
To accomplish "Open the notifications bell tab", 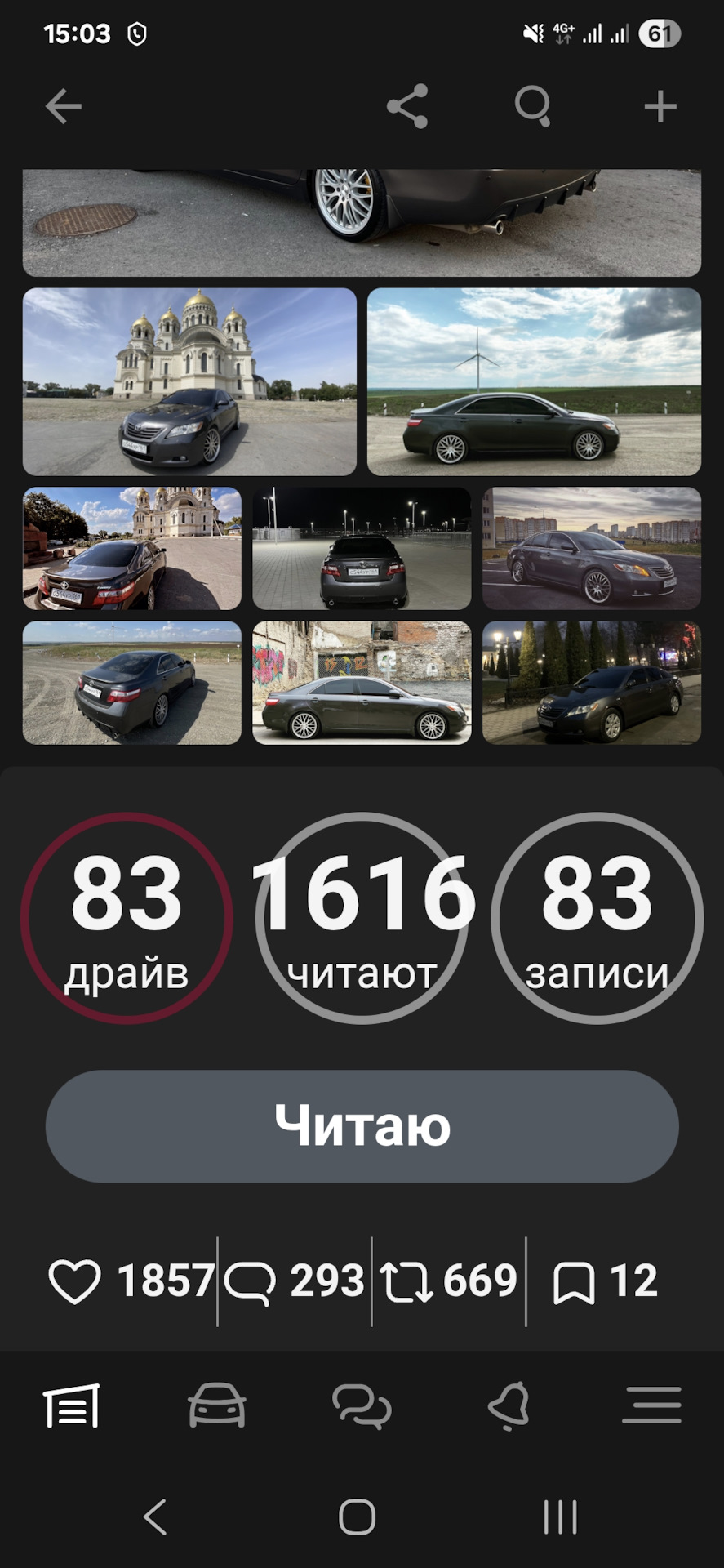I will [x=508, y=1405].
